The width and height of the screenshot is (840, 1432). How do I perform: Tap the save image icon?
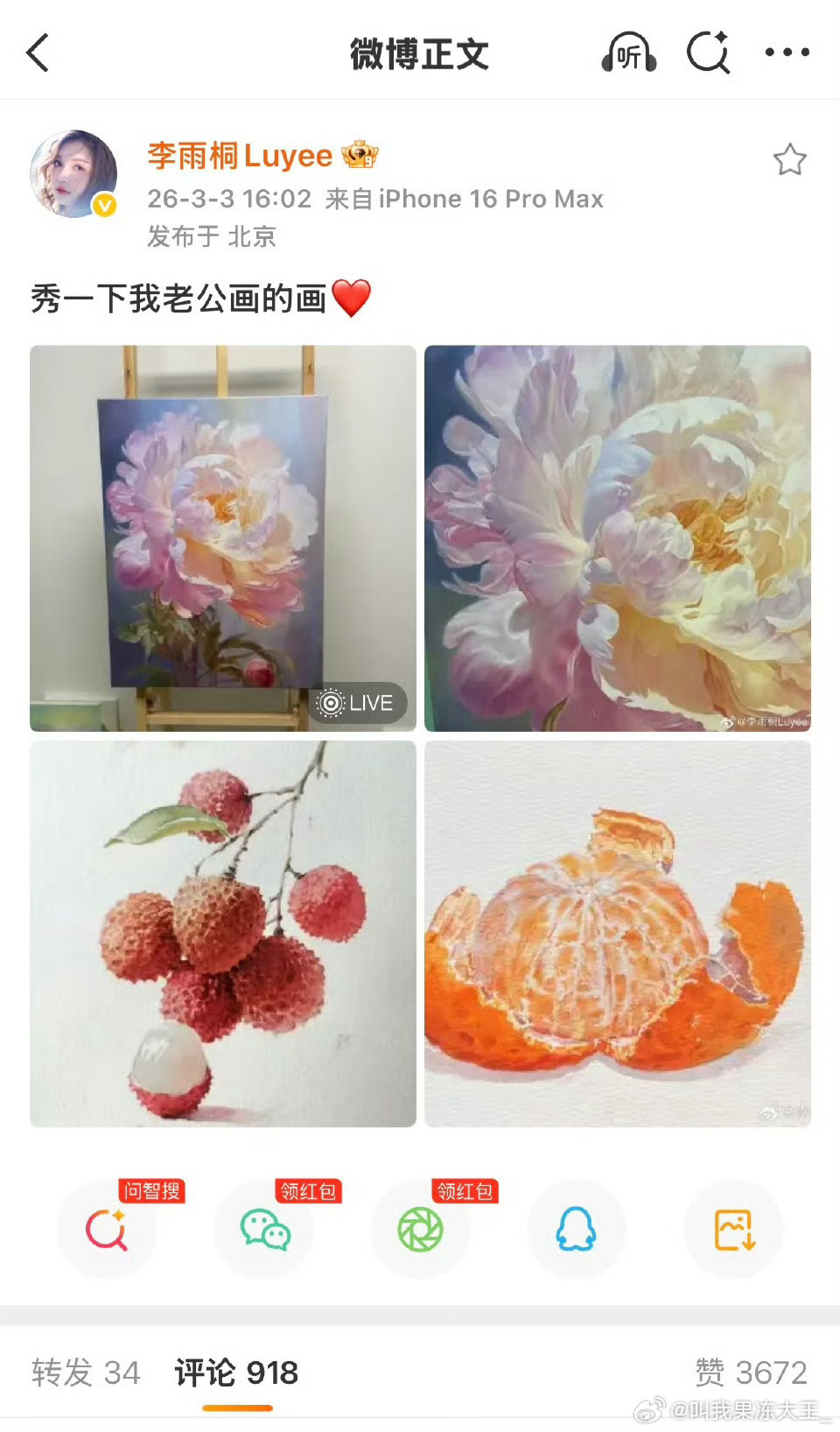click(732, 1230)
